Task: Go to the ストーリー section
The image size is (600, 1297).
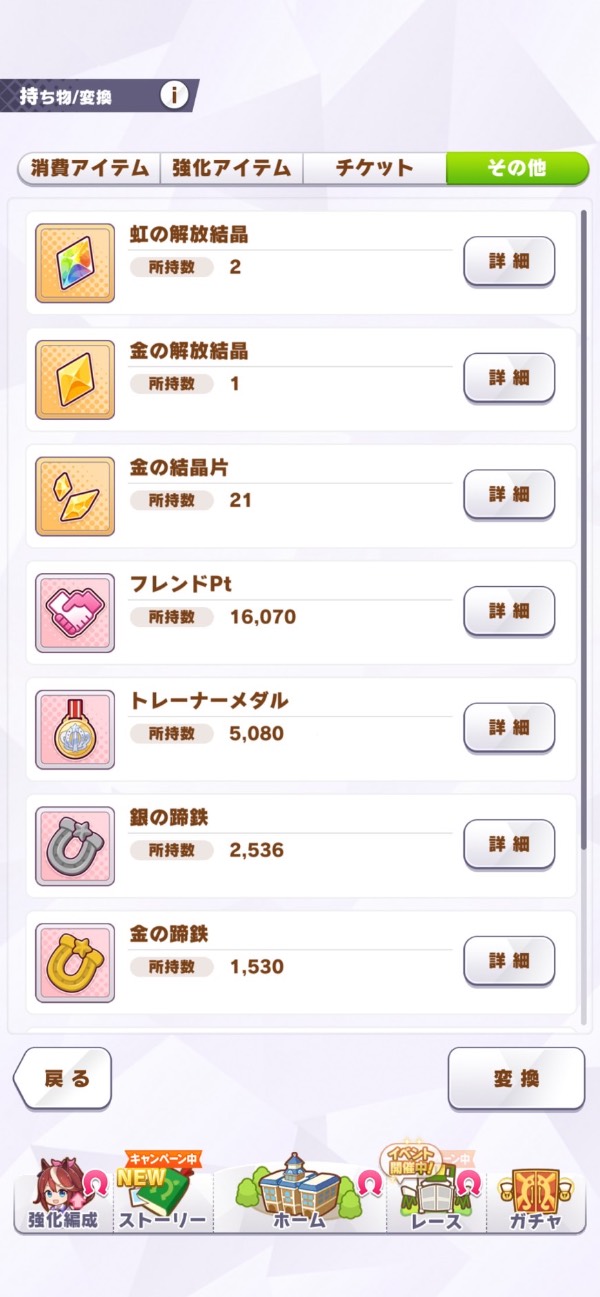Action: coord(162,1200)
